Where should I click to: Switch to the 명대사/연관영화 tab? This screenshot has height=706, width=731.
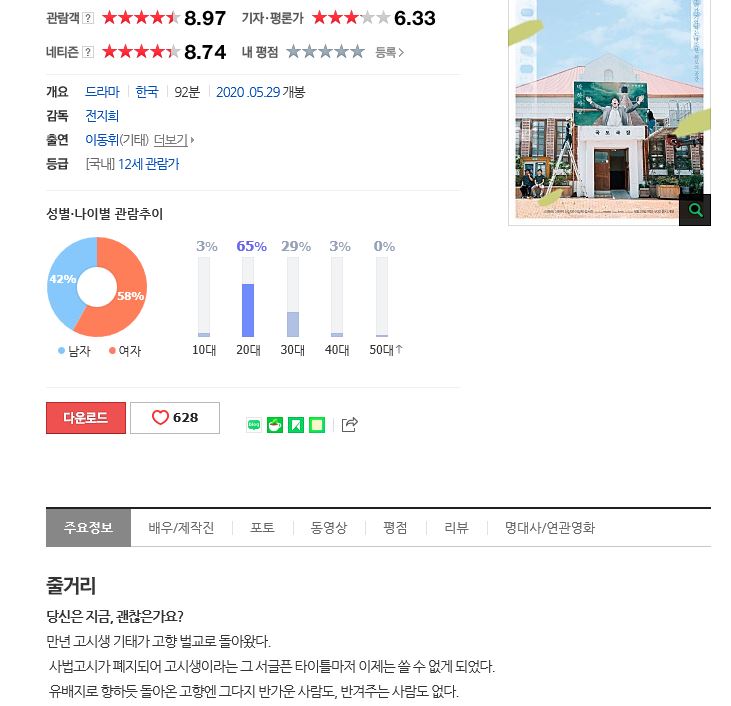click(x=549, y=528)
